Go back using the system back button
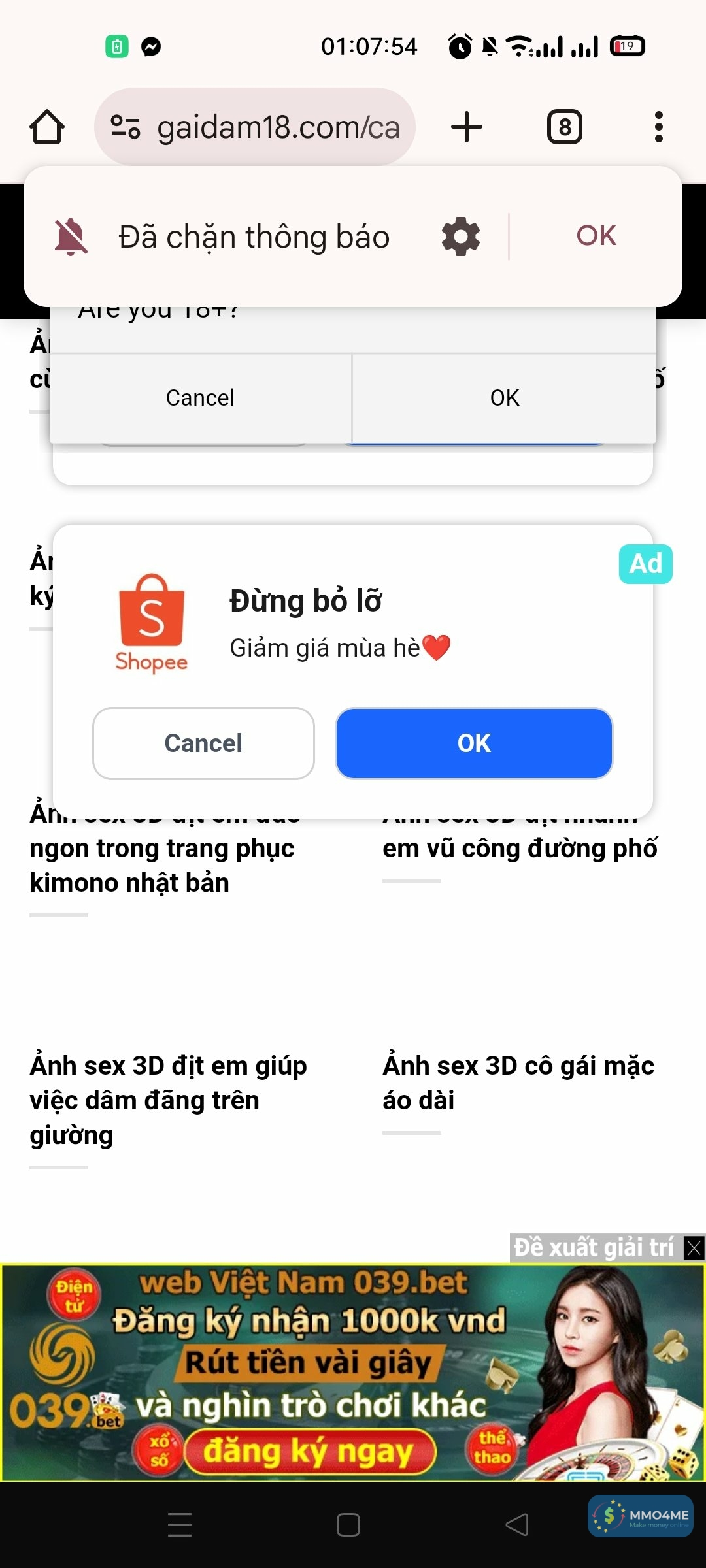 tap(517, 1525)
